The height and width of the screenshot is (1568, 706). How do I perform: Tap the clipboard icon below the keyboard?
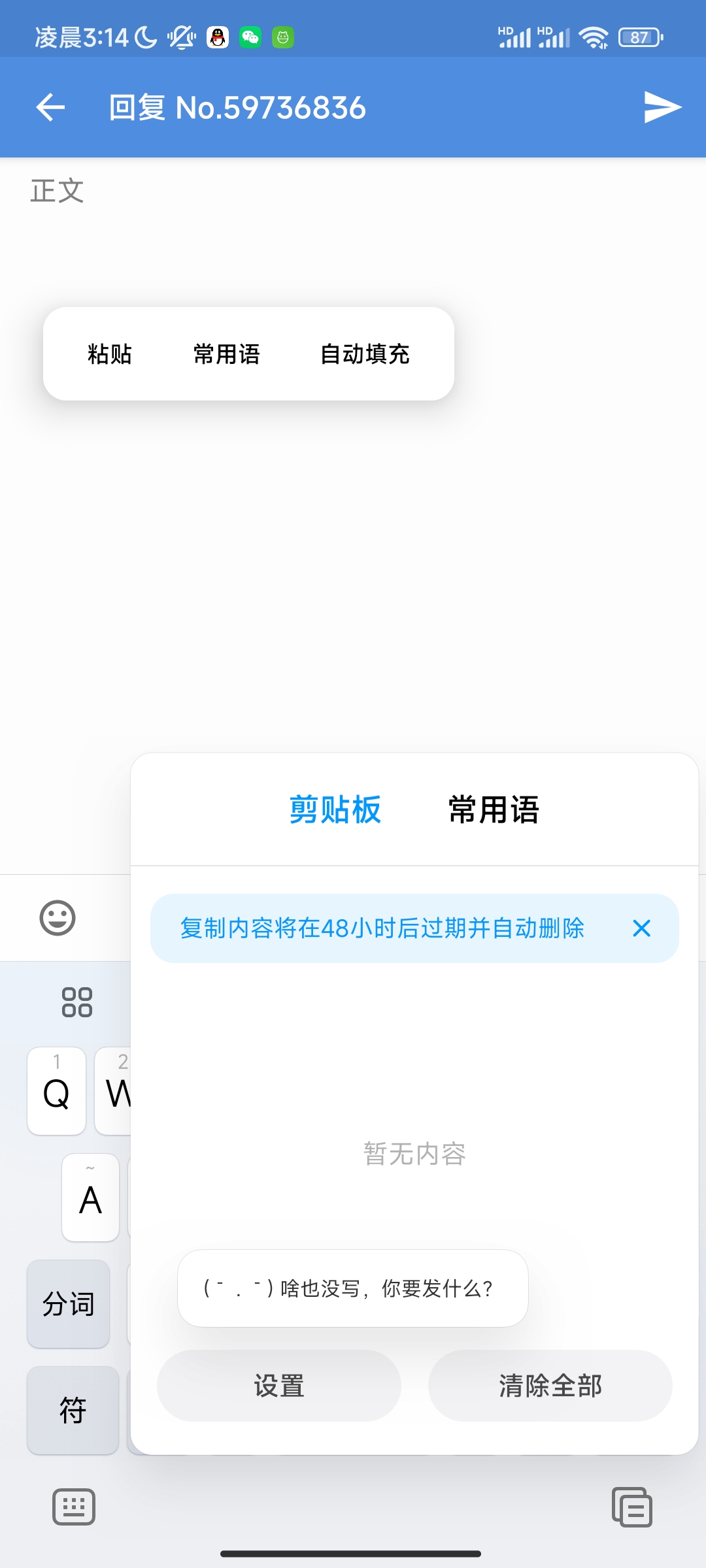631,1507
